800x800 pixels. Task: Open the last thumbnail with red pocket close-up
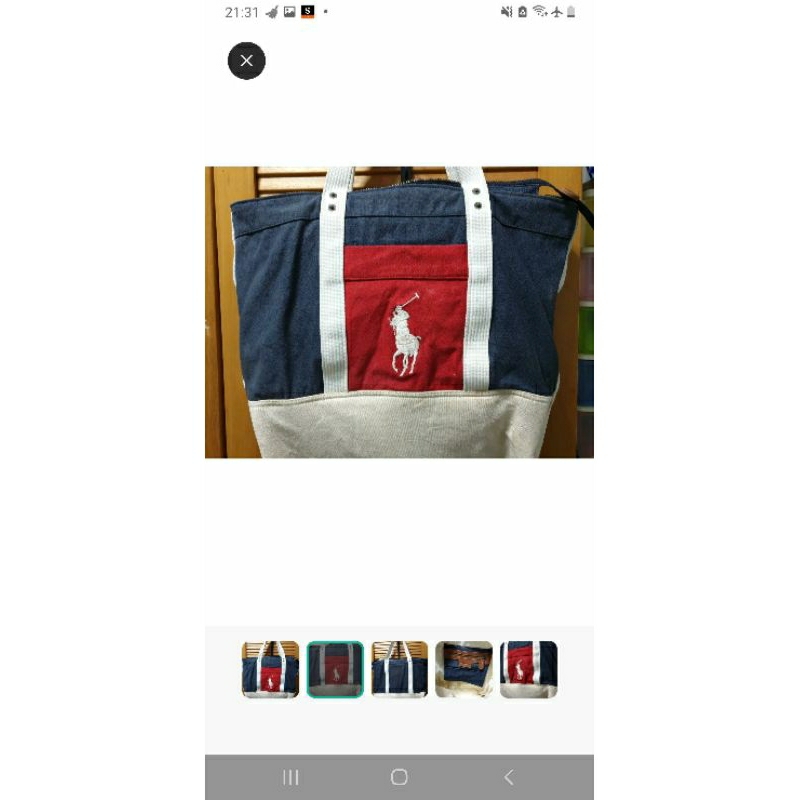coord(528,669)
